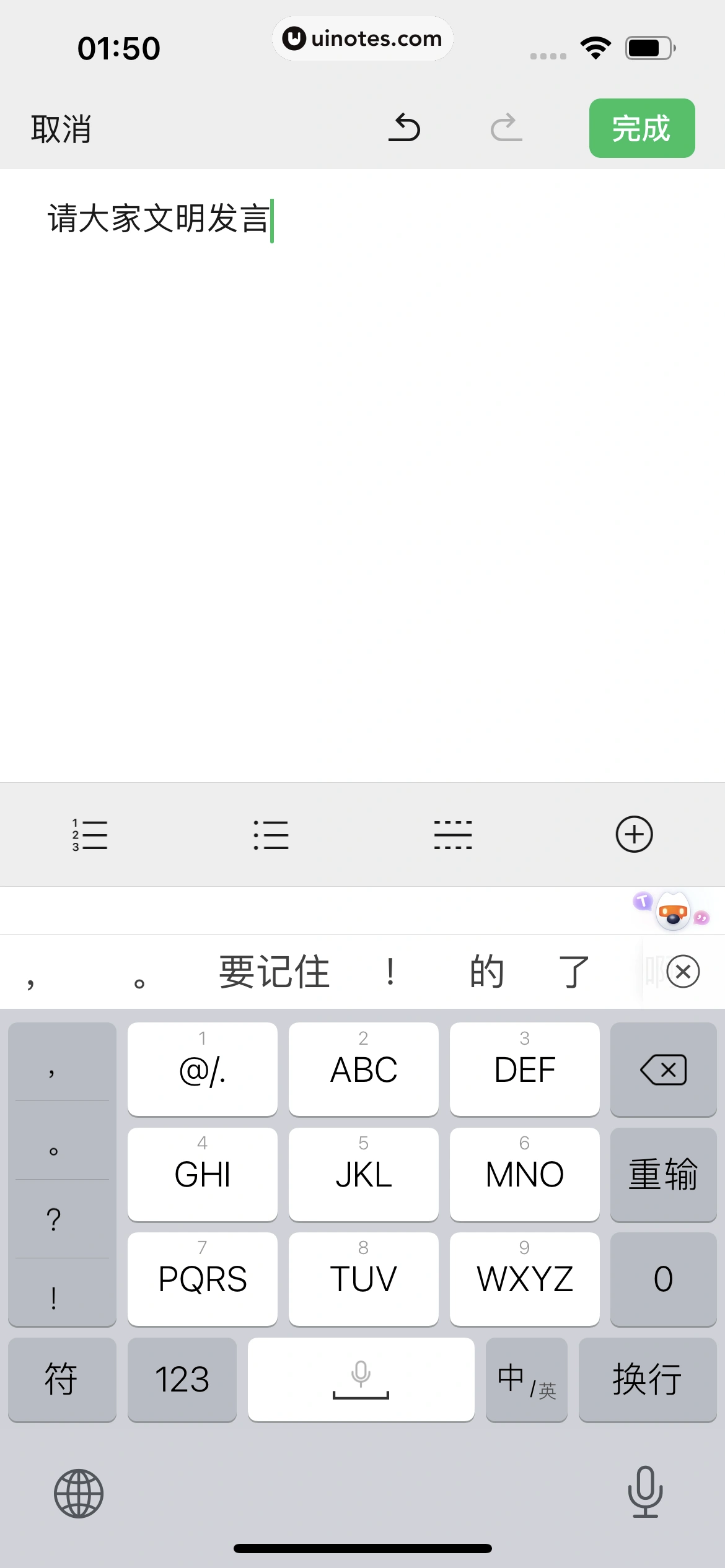
Task: Tap 换行 to insert a new line
Action: tap(647, 1379)
